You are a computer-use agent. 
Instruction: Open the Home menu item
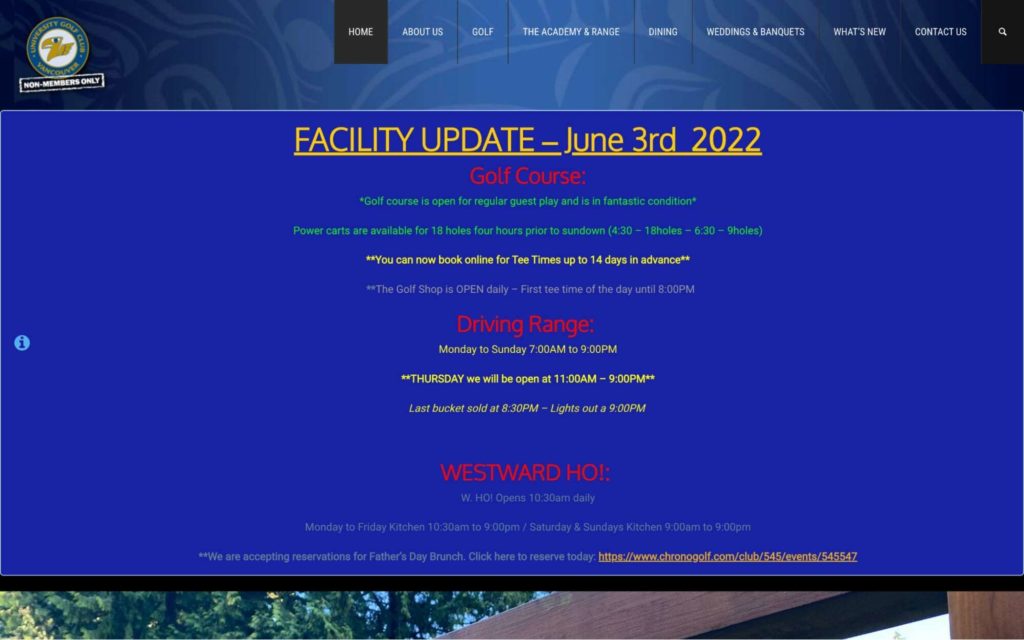point(360,32)
